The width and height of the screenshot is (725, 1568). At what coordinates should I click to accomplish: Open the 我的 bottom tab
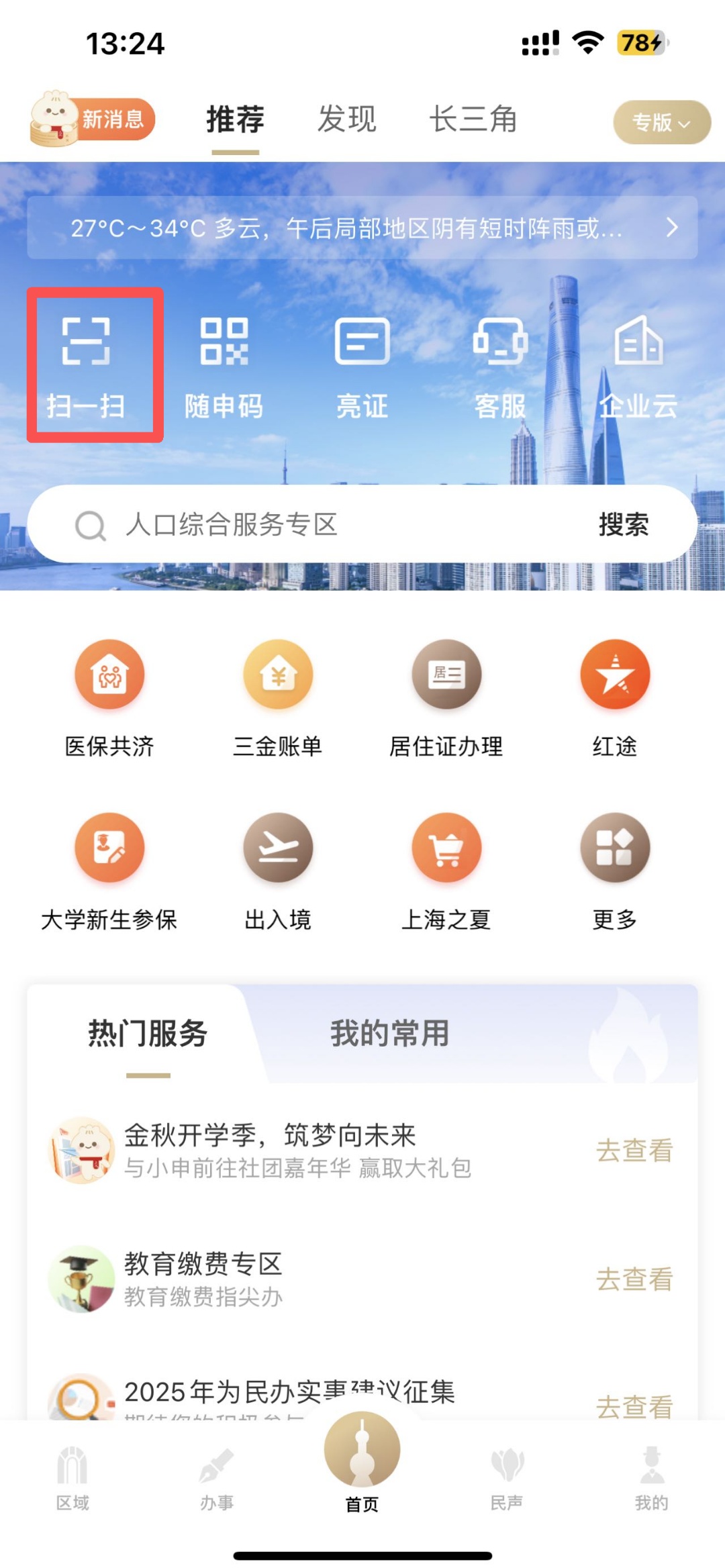pyautogui.click(x=651, y=1477)
